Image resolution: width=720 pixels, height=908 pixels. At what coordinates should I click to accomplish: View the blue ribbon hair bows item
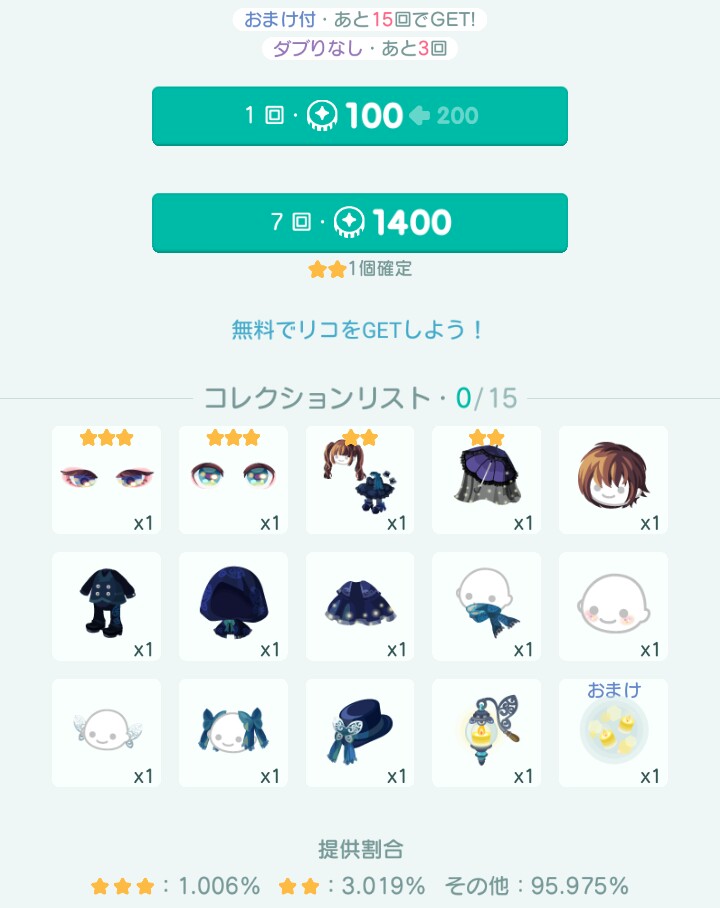pyautogui.click(x=233, y=733)
